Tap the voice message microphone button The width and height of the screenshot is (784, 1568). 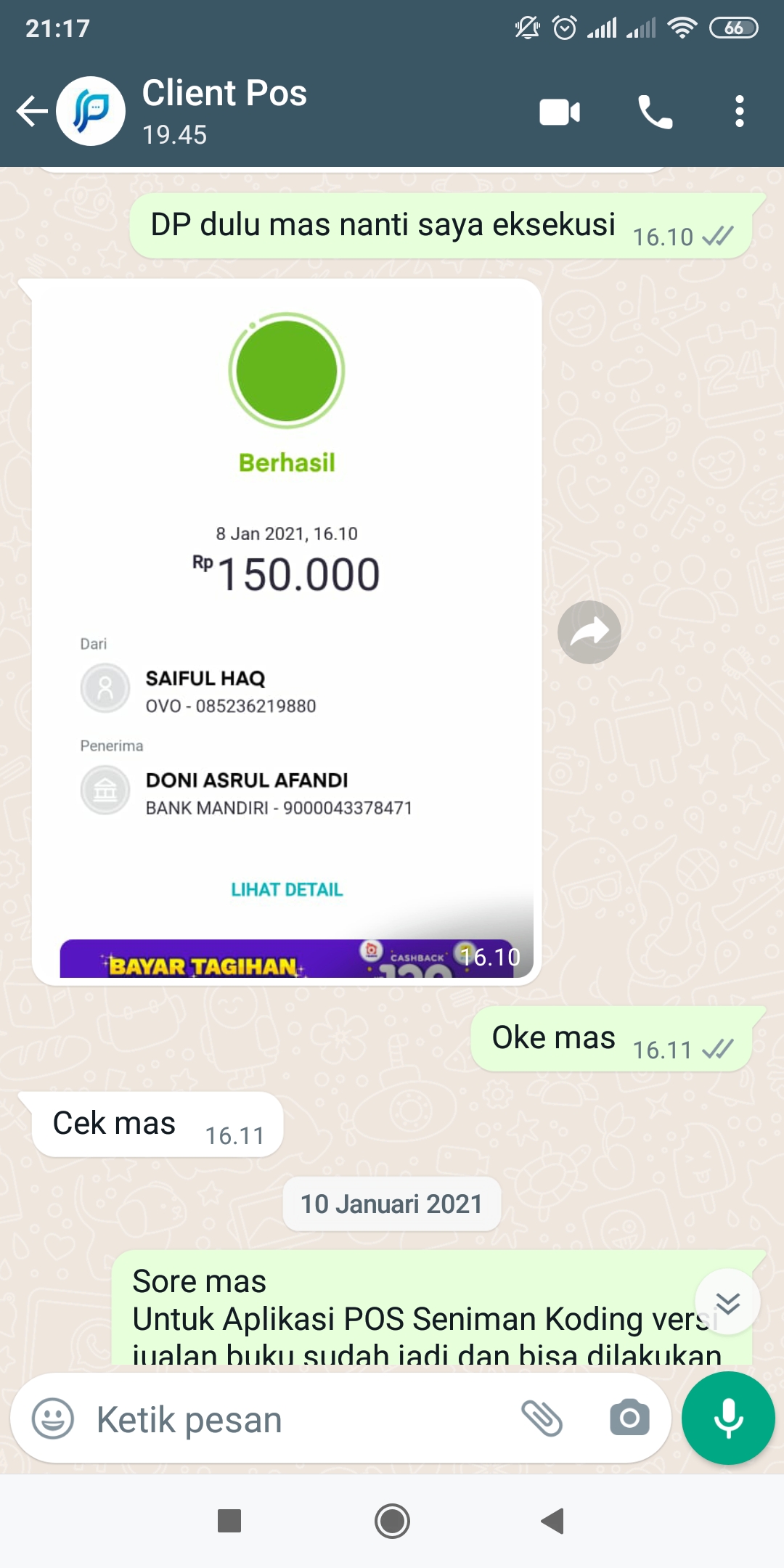(x=728, y=1418)
